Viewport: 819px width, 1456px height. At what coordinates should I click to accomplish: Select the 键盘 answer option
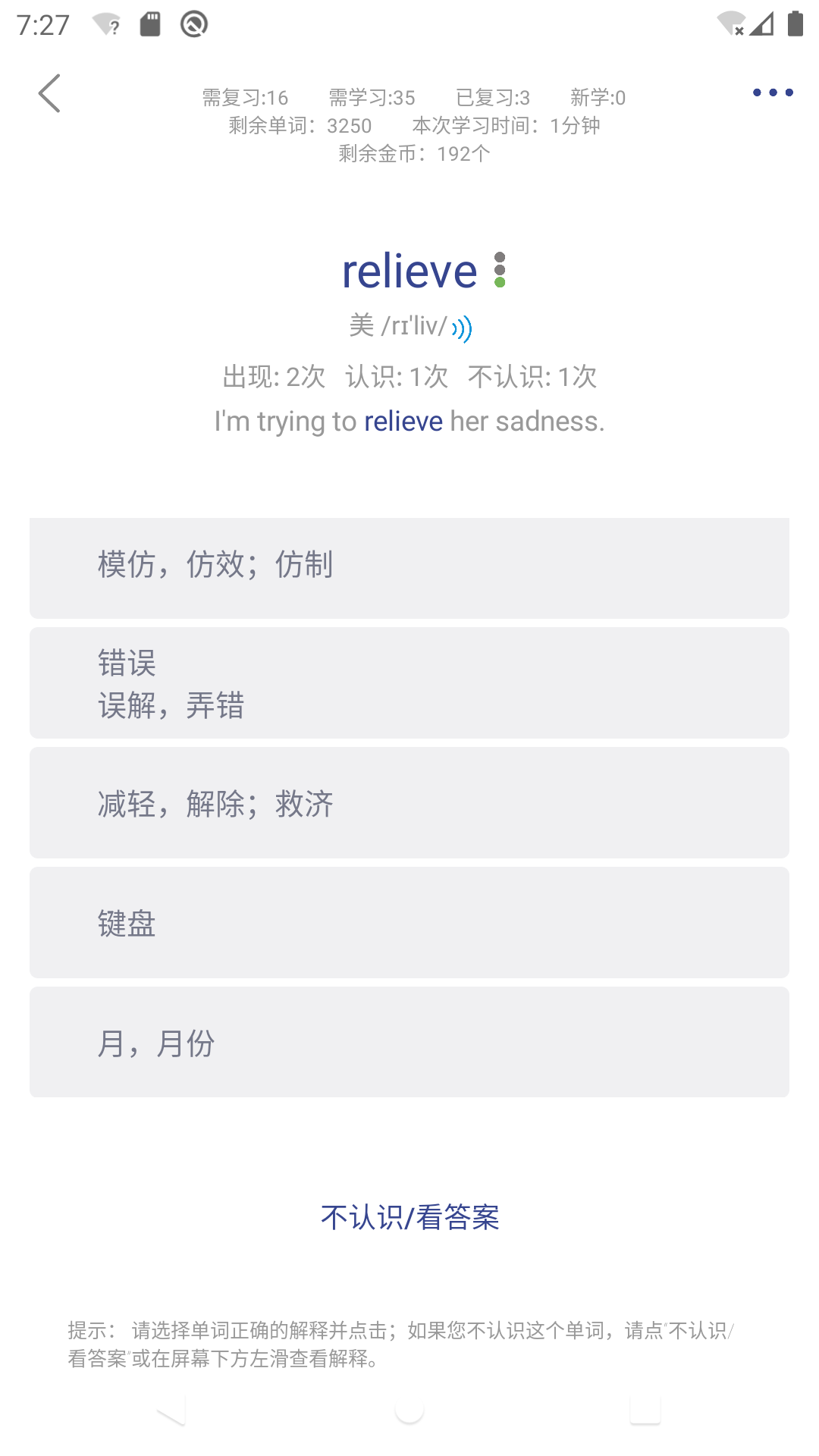click(x=409, y=922)
